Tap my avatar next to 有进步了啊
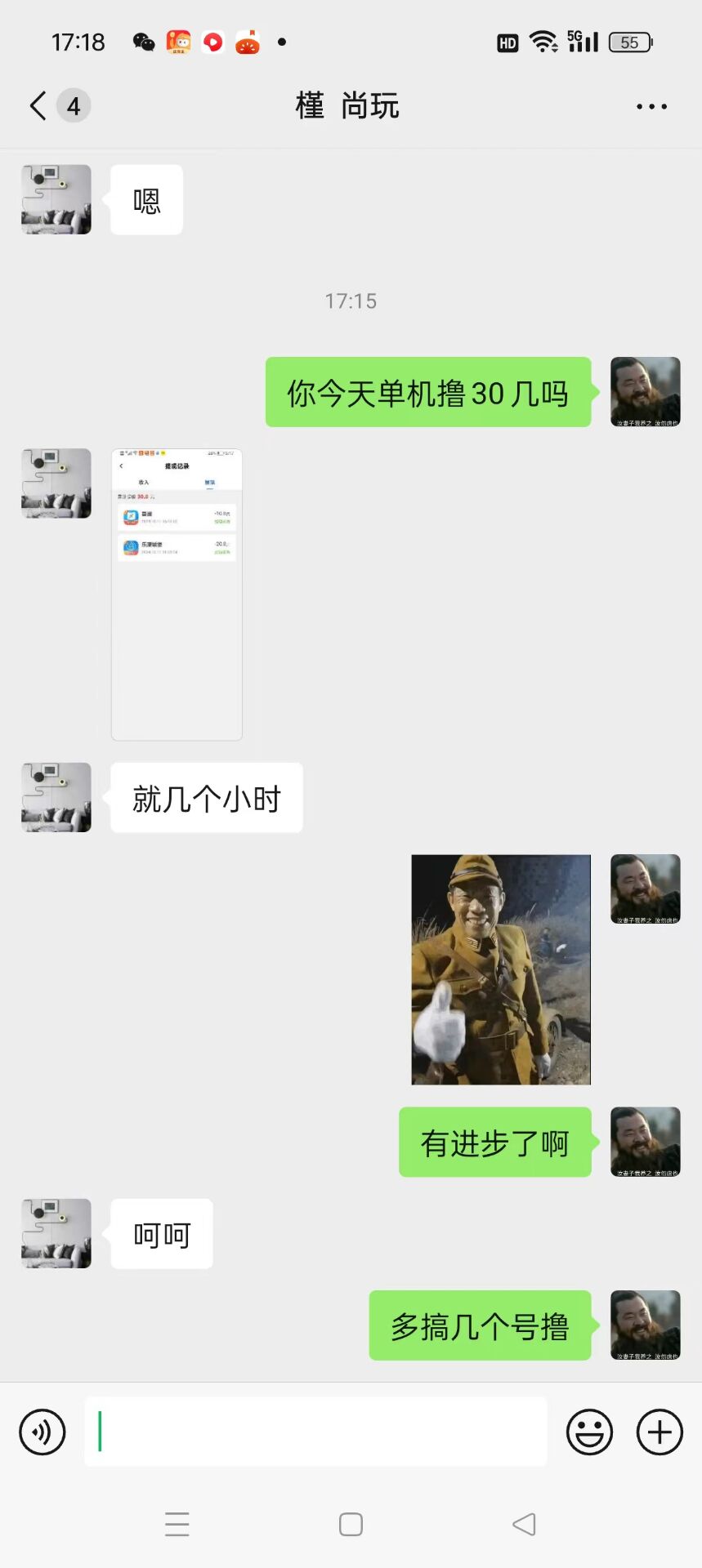 click(x=646, y=1142)
